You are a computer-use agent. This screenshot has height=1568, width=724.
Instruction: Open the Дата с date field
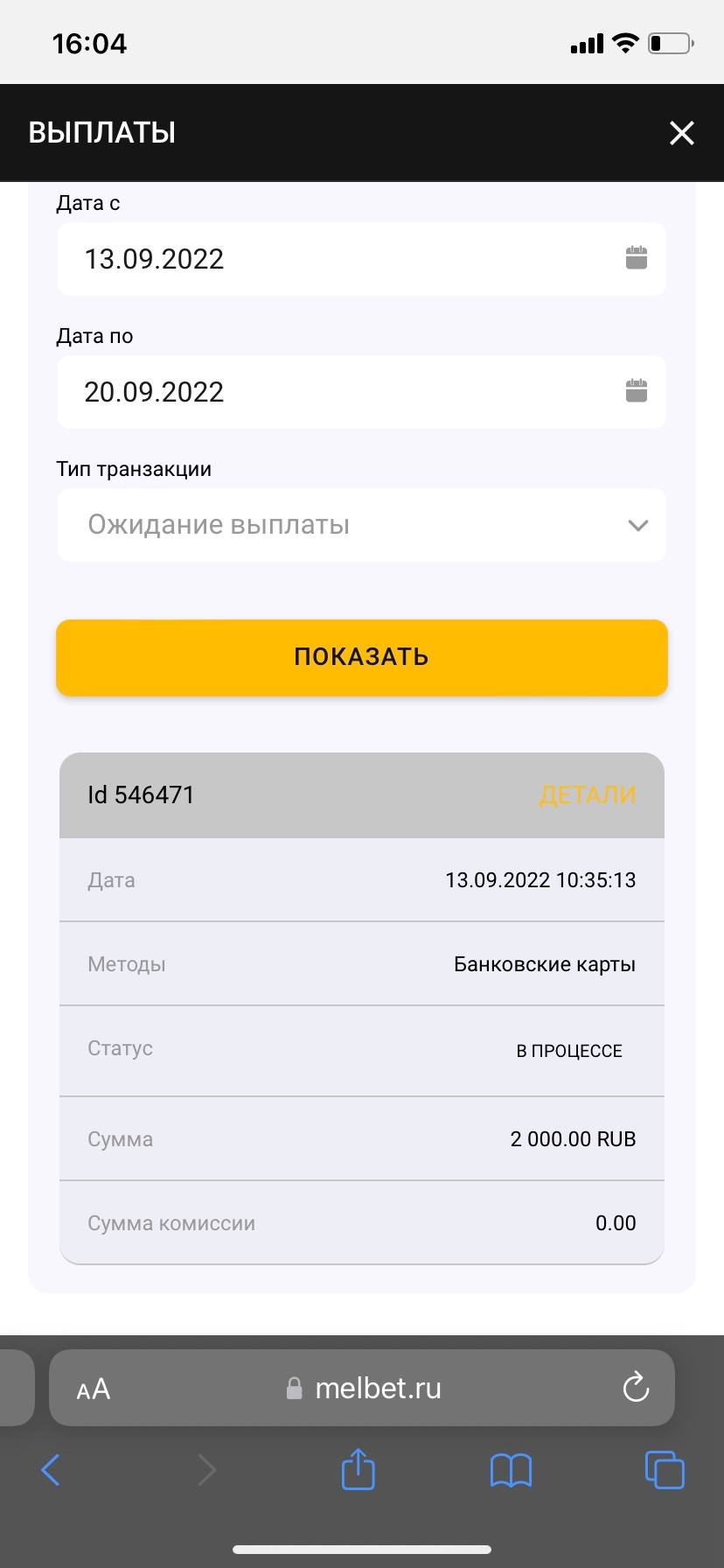[x=362, y=259]
